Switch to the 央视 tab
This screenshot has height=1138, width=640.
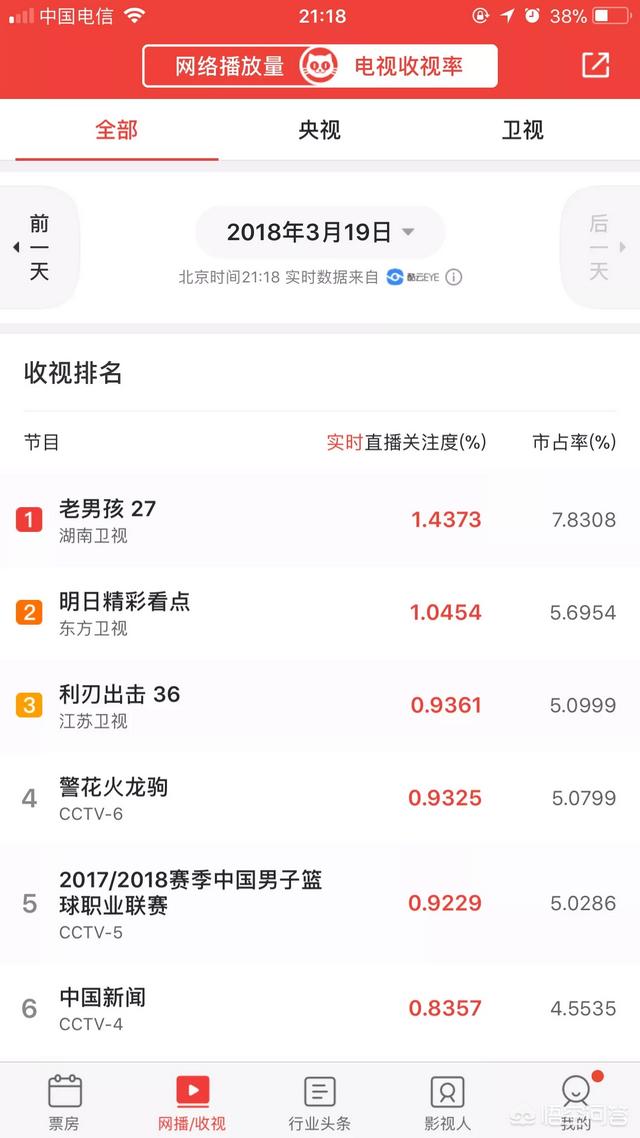point(319,130)
